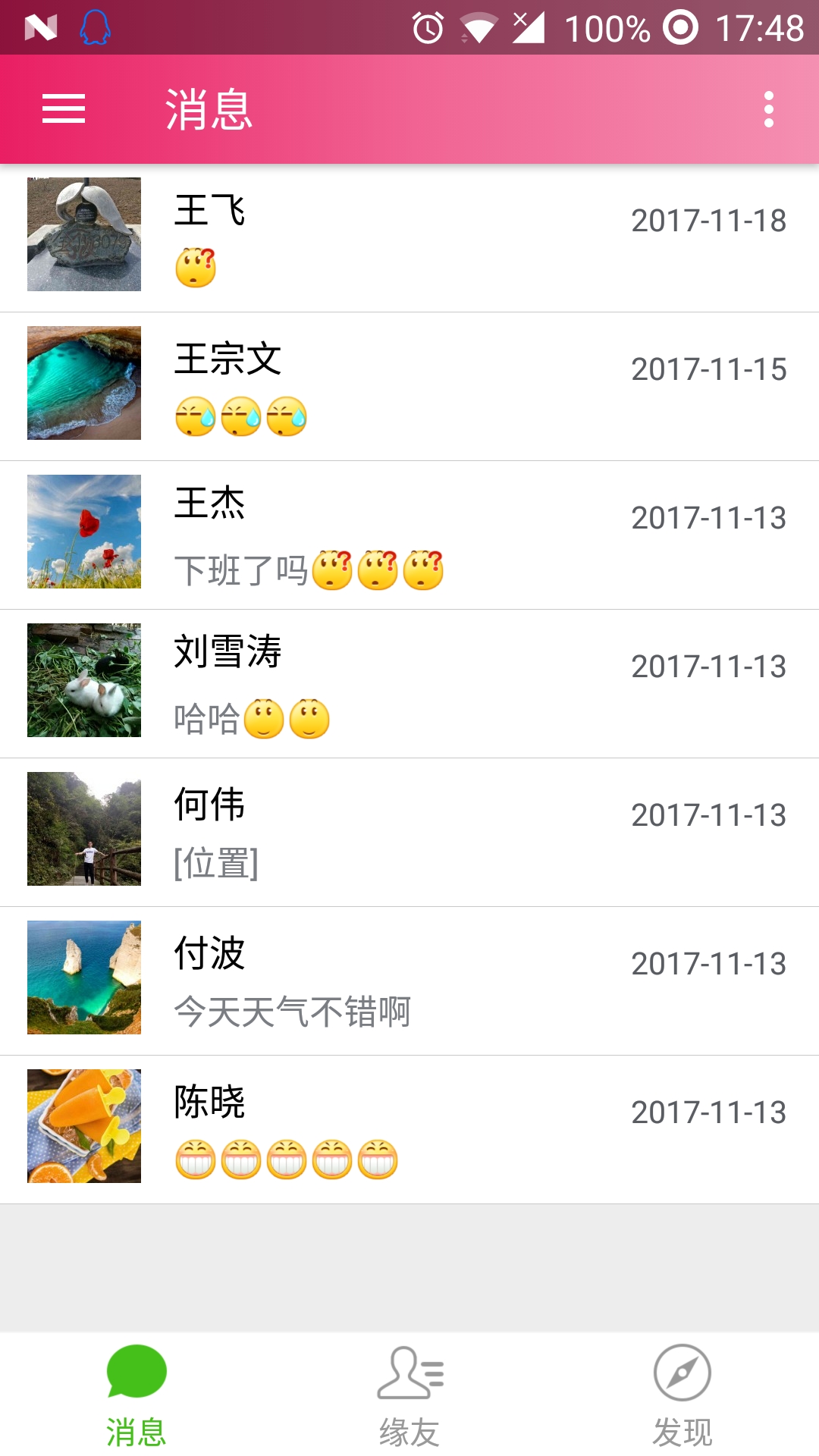The height and width of the screenshot is (1456, 819).
Task: Open the chat with 刘雪涛
Action: click(409, 682)
